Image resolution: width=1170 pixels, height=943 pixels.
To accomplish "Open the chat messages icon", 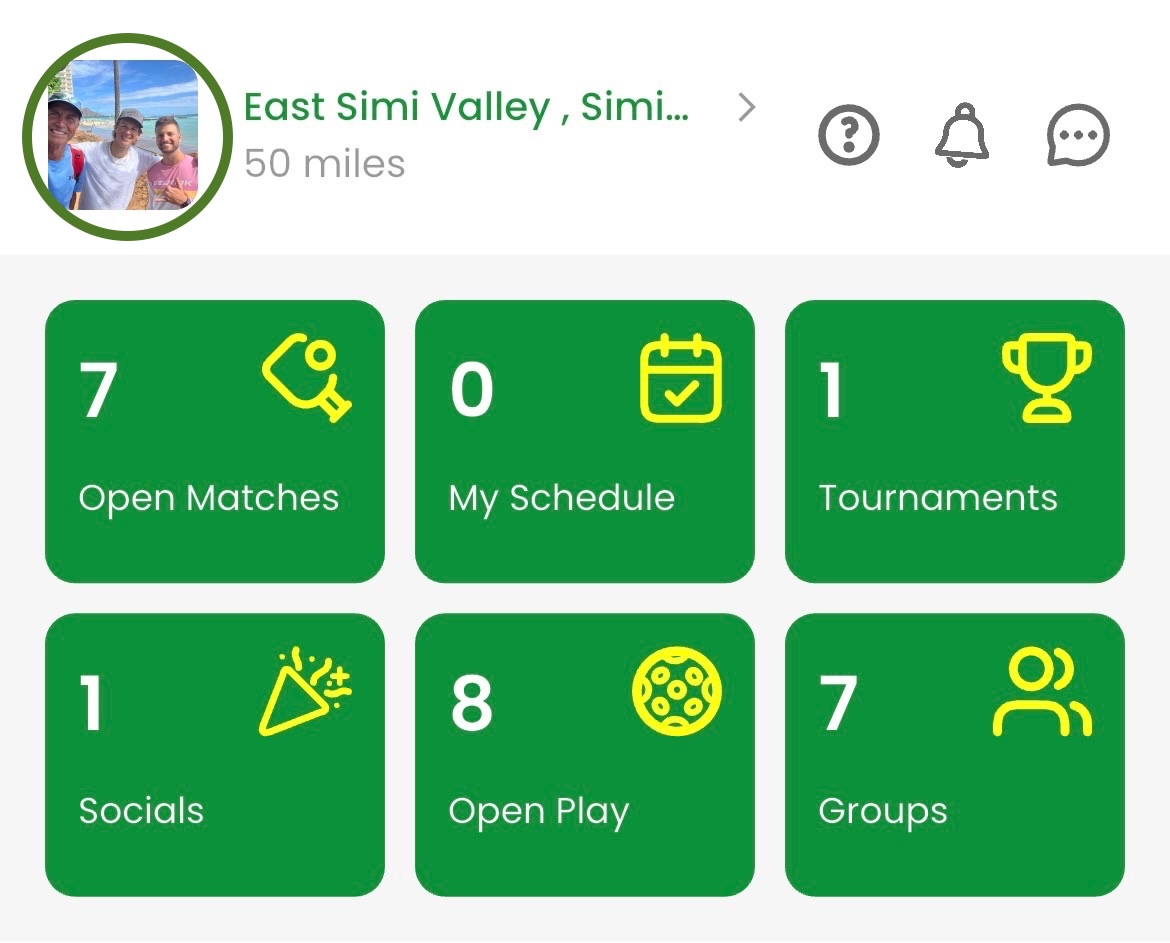I will pyautogui.click(x=1078, y=135).
